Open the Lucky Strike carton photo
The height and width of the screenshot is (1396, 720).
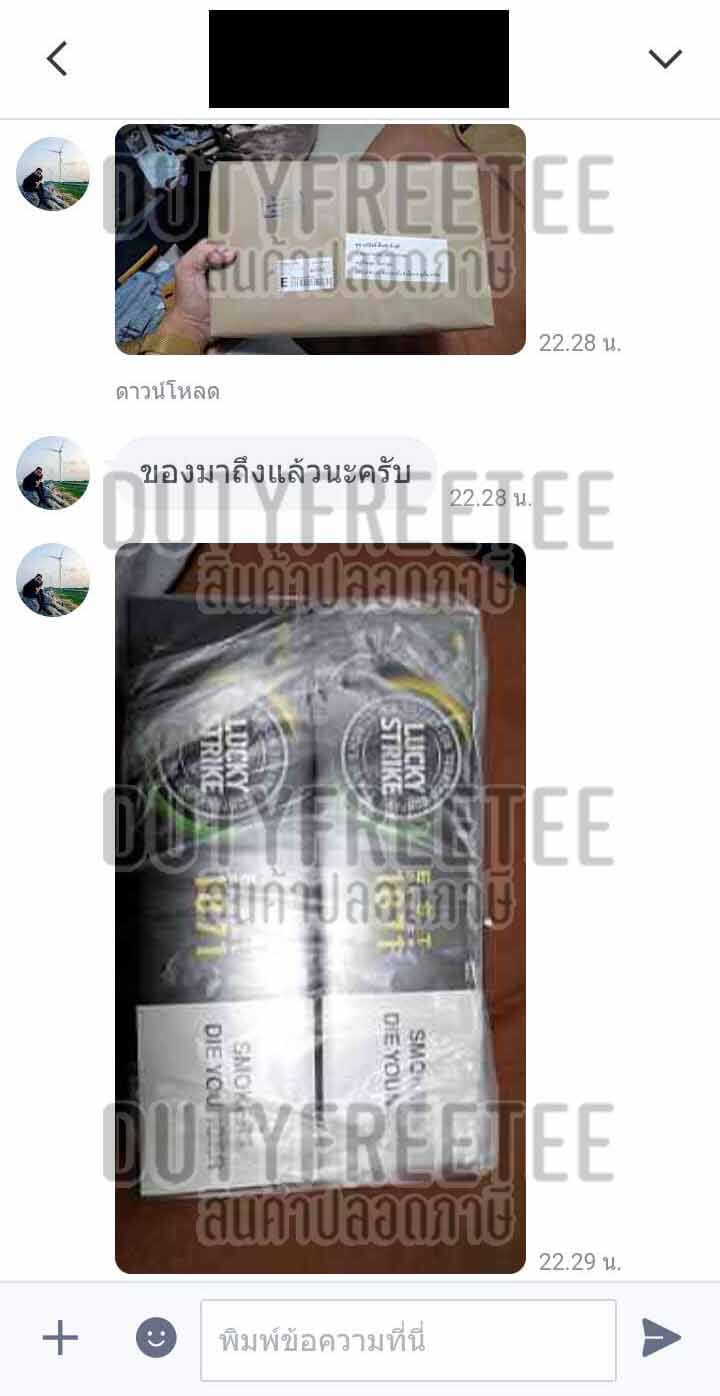(320, 908)
